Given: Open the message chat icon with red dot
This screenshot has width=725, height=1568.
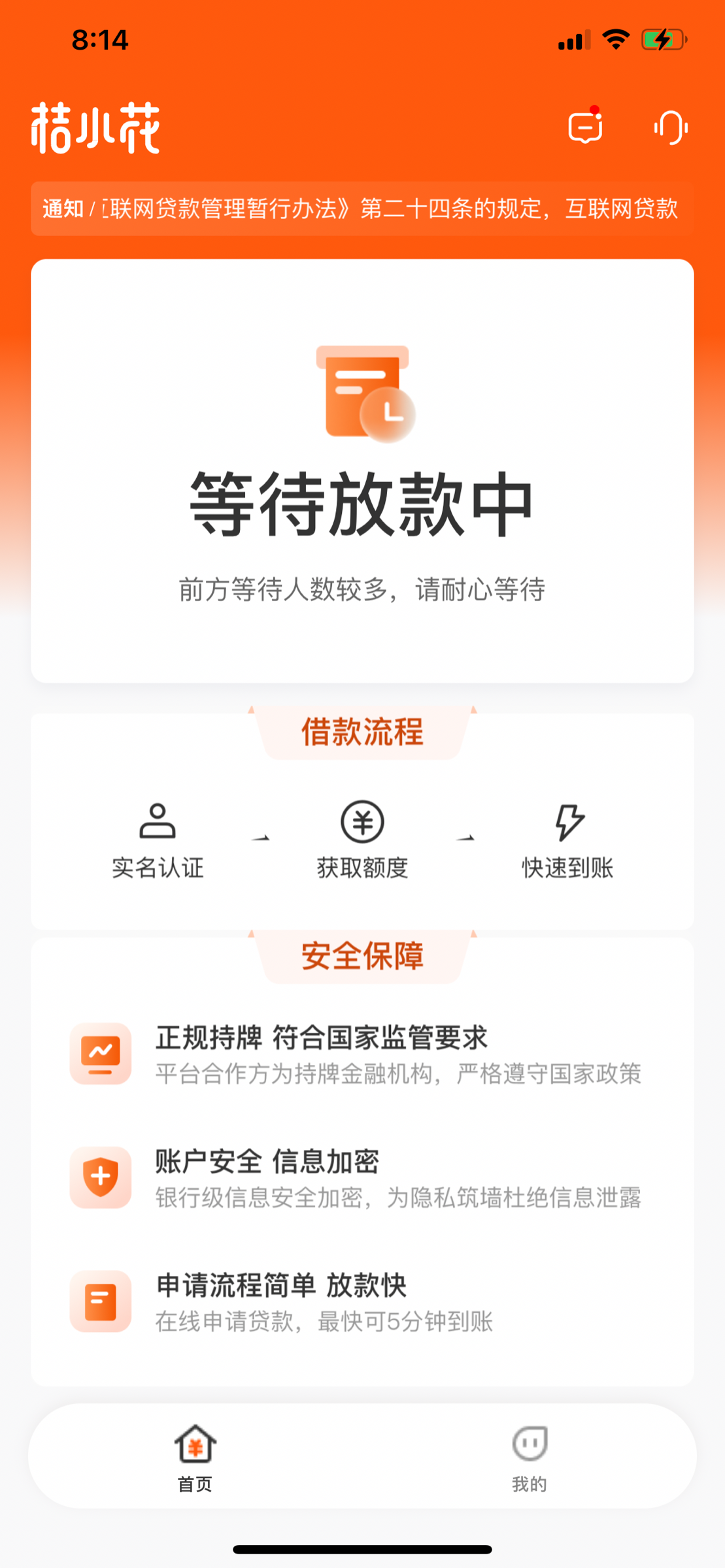Looking at the screenshot, I should (585, 127).
